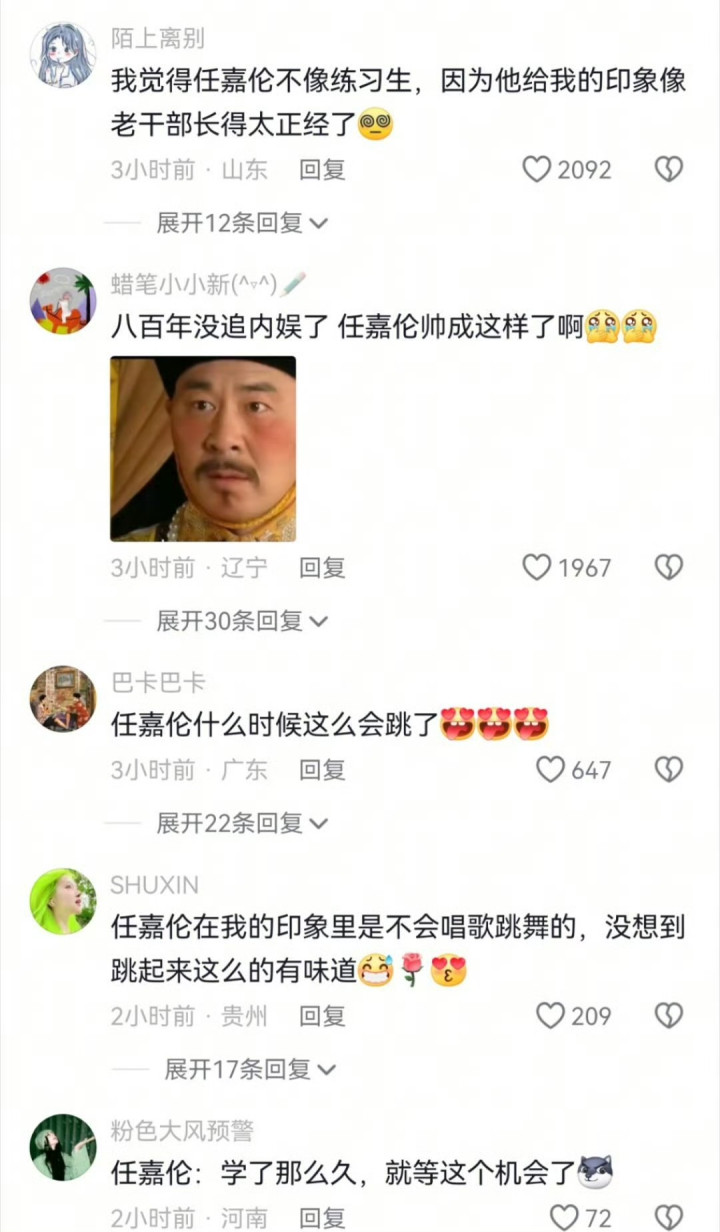Image resolution: width=720 pixels, height=1232 pixels.
Task: Like SHUXIN's comment
Action: click(551, 1016)
